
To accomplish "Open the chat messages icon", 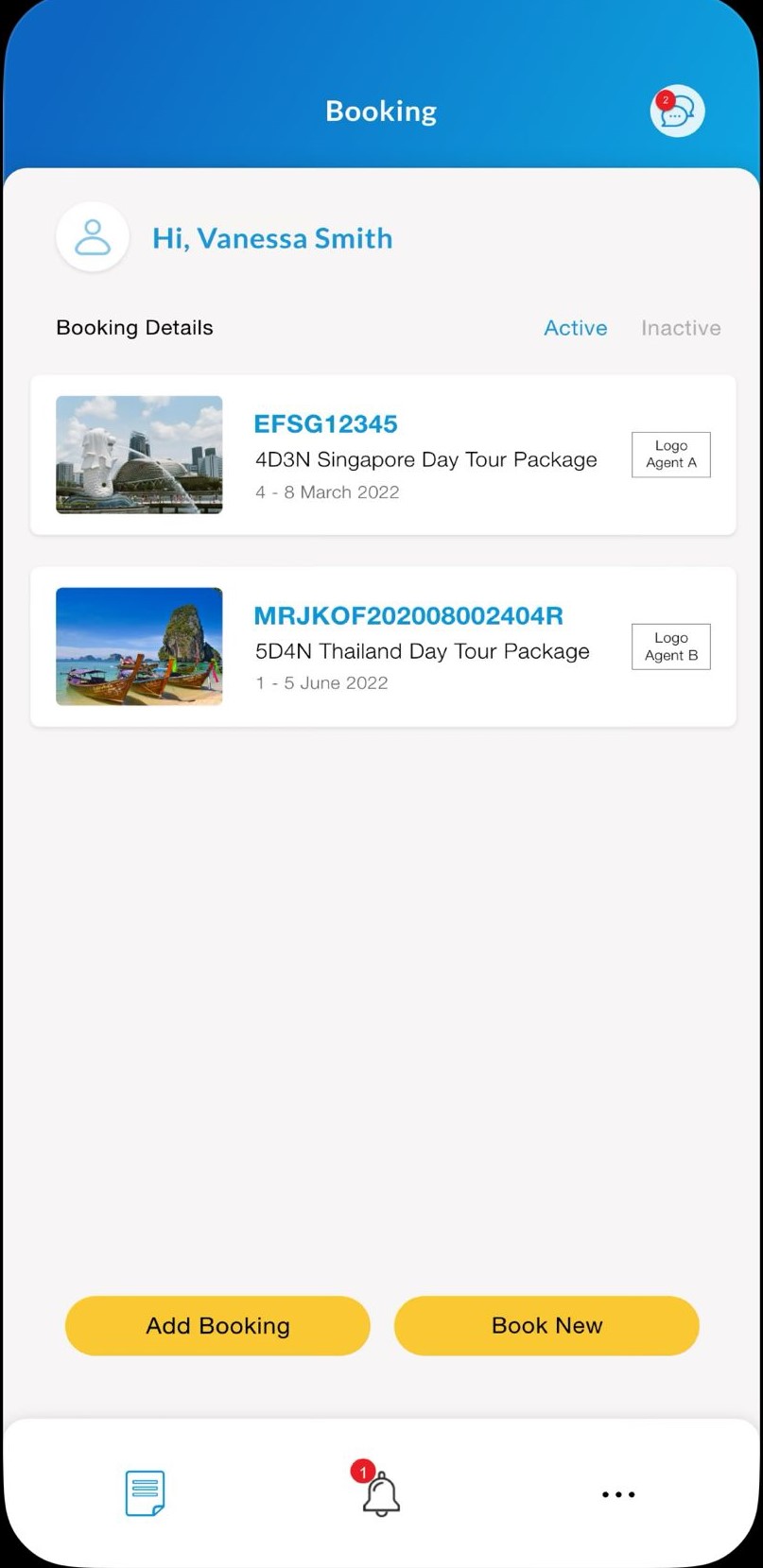I will (x=677, y=112).
